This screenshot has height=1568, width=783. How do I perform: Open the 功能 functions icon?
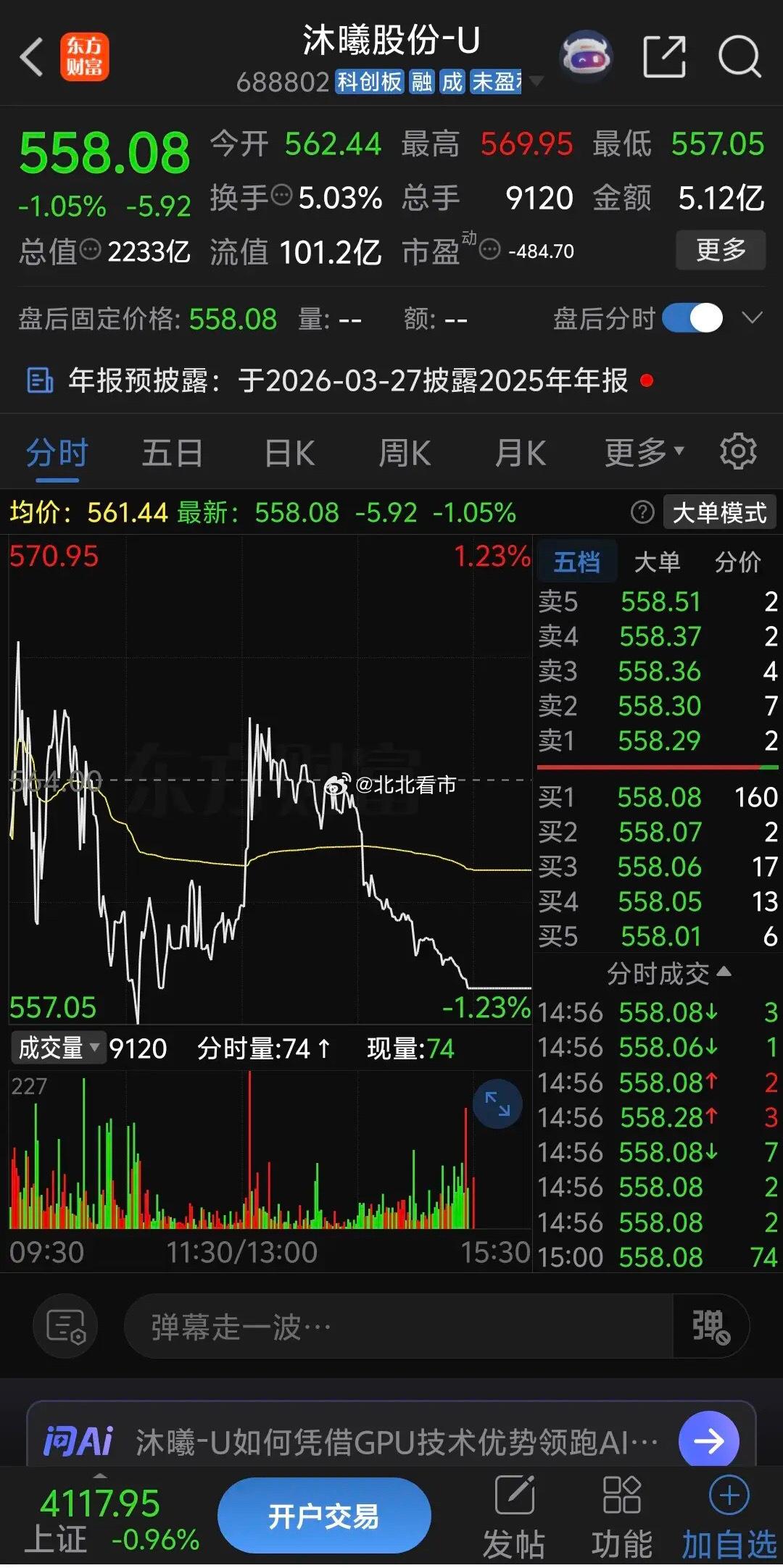[x=620, y=1513]
